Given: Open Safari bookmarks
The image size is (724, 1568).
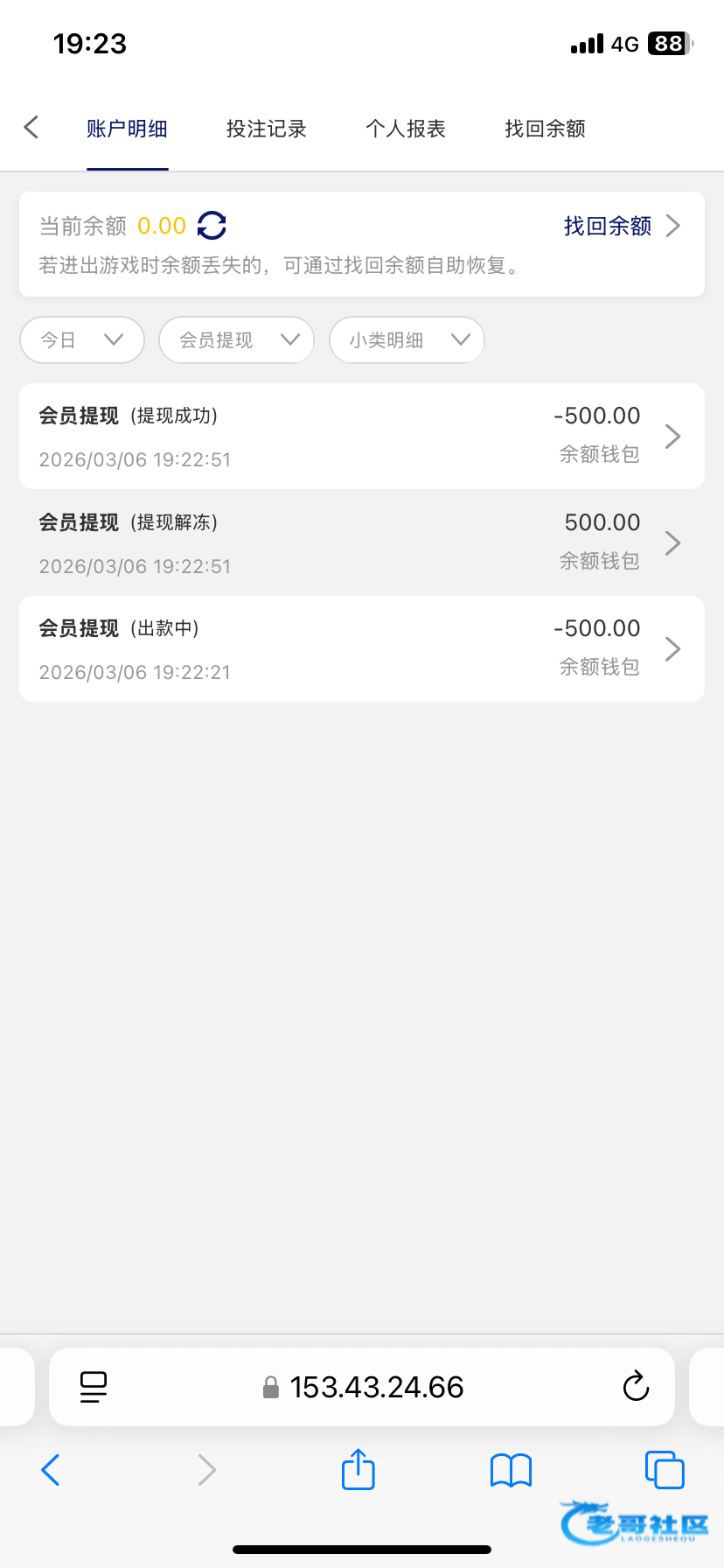Looking at the screenshot, I should click(x=512, y=1470).
